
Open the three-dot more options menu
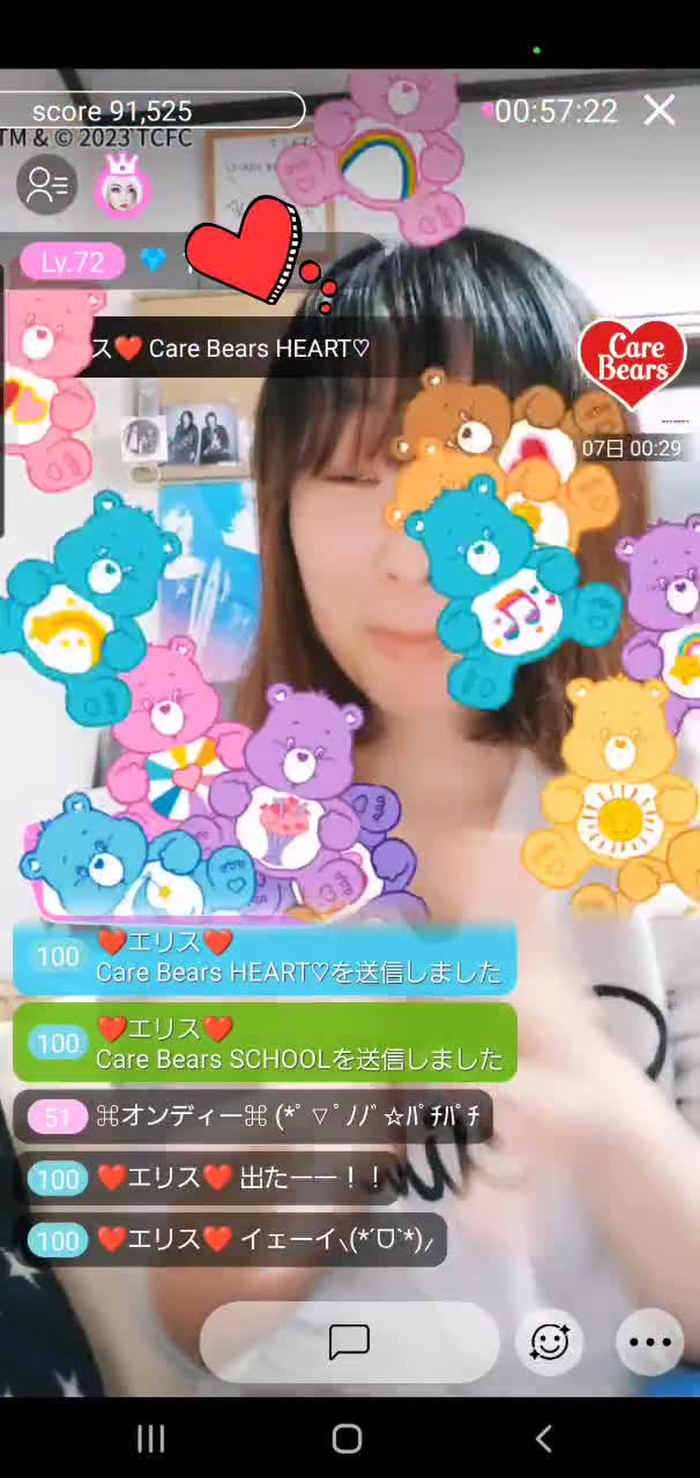pyautogui.click(x=650, y=1342)
